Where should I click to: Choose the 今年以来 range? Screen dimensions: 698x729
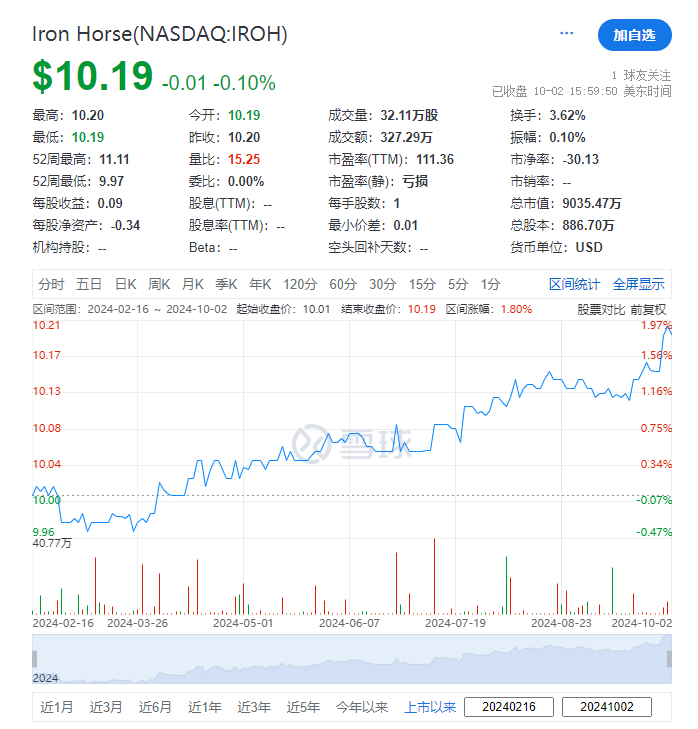coord(361,707)
